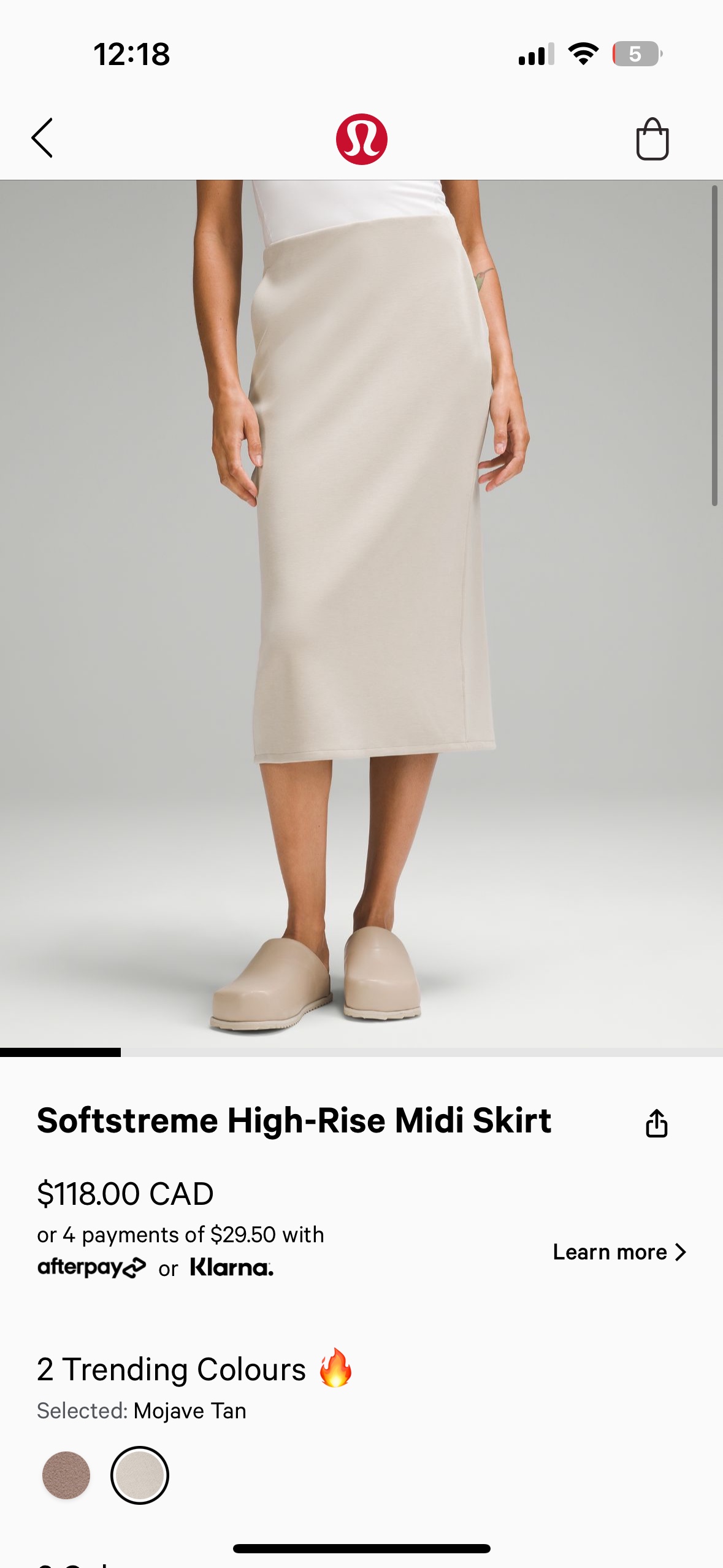Viewport: 723px width, 1568px height.
Task: Go back using the back arrow
Action: (x=42, y=139)
